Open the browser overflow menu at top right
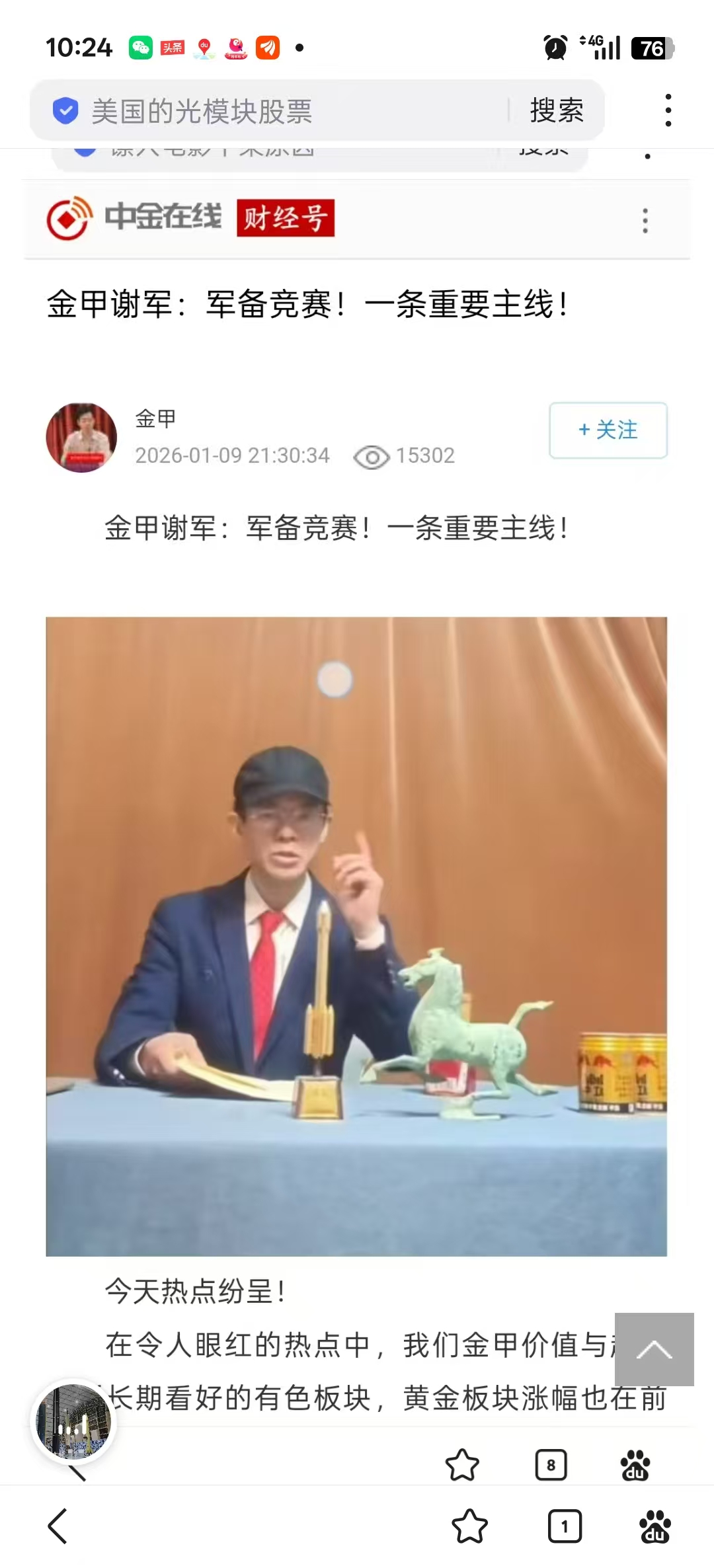 [668, 111]
